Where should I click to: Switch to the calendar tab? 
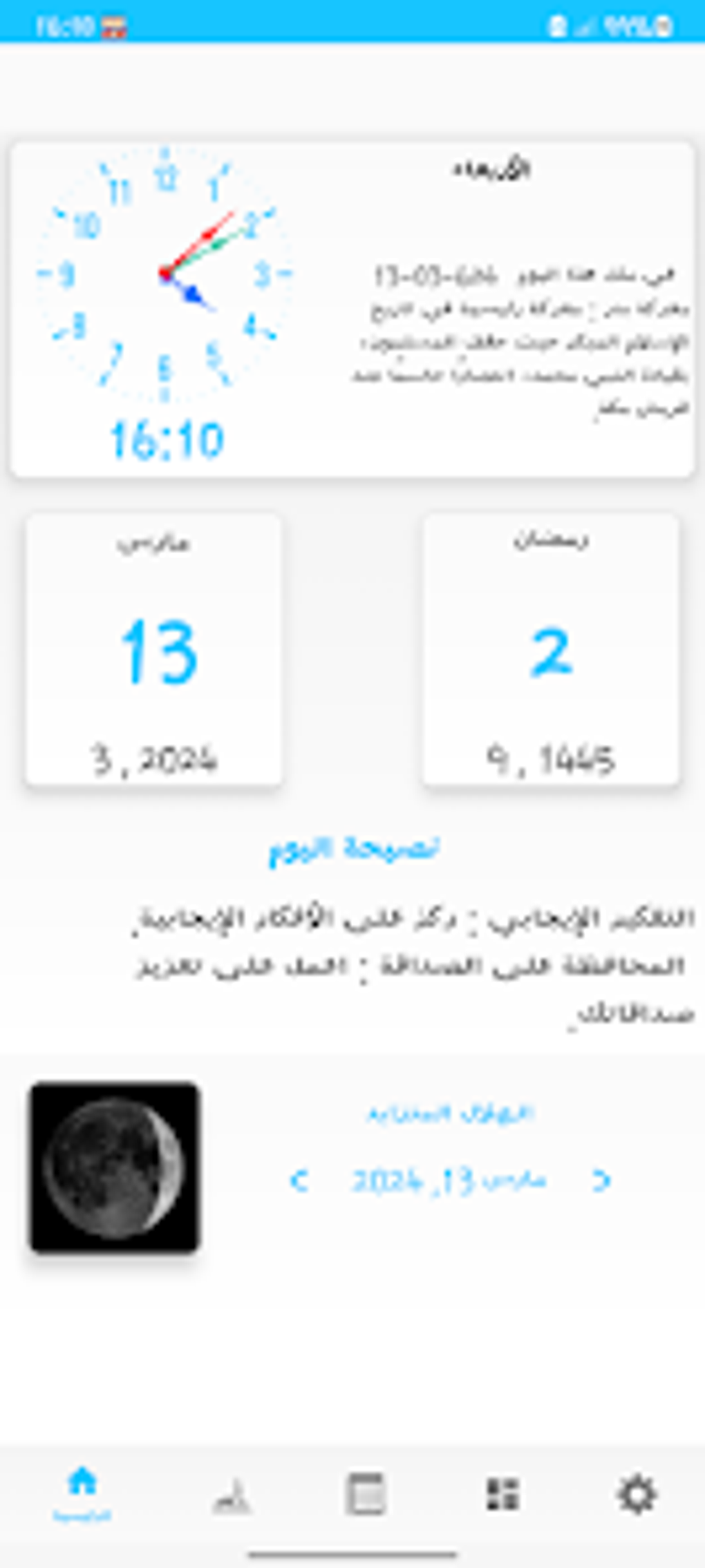[366, 1493]
